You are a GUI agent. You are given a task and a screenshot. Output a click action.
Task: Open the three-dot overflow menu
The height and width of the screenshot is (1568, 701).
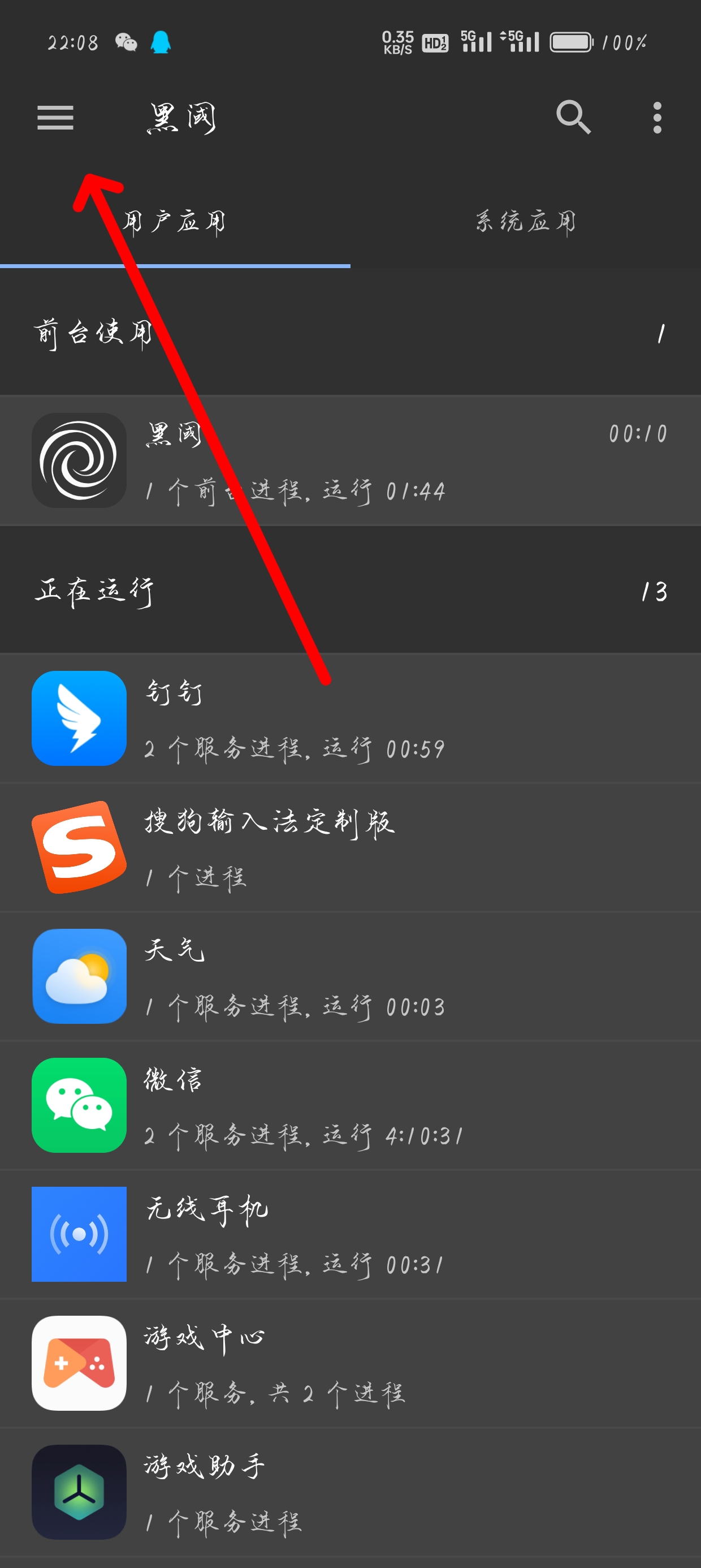[656, 117]
